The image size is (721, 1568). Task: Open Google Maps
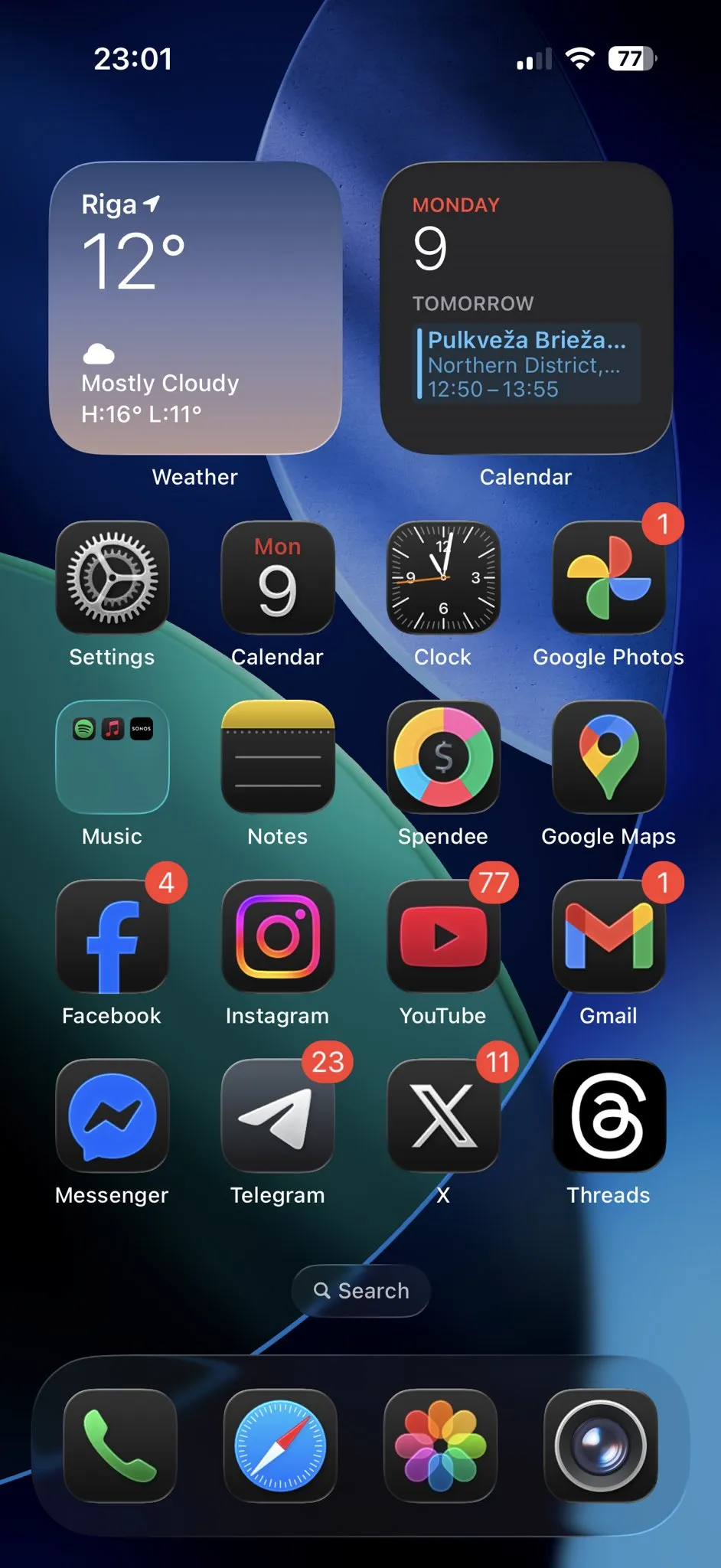(608, 757)
